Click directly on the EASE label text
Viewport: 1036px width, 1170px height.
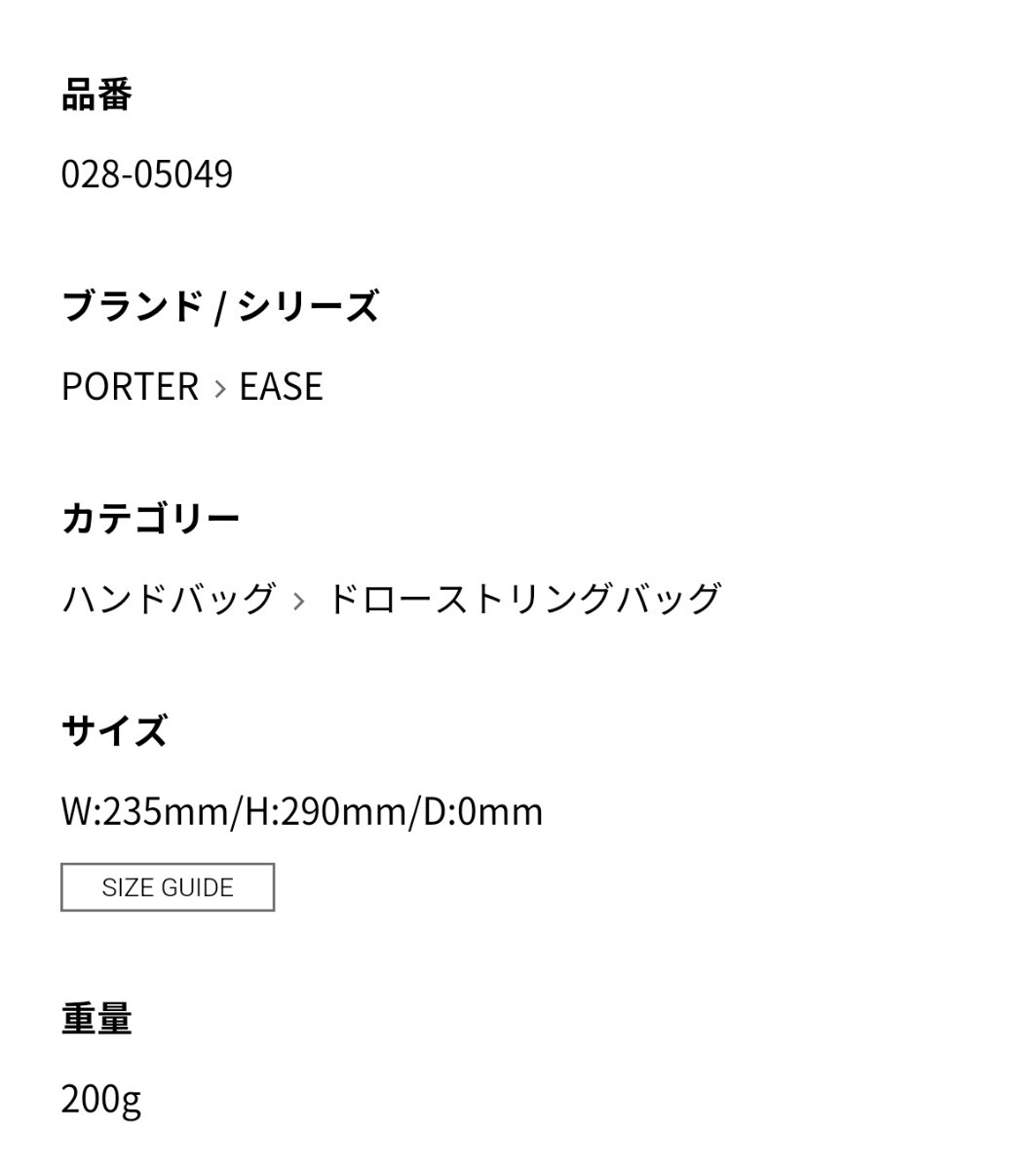click(x=282, y=385)
